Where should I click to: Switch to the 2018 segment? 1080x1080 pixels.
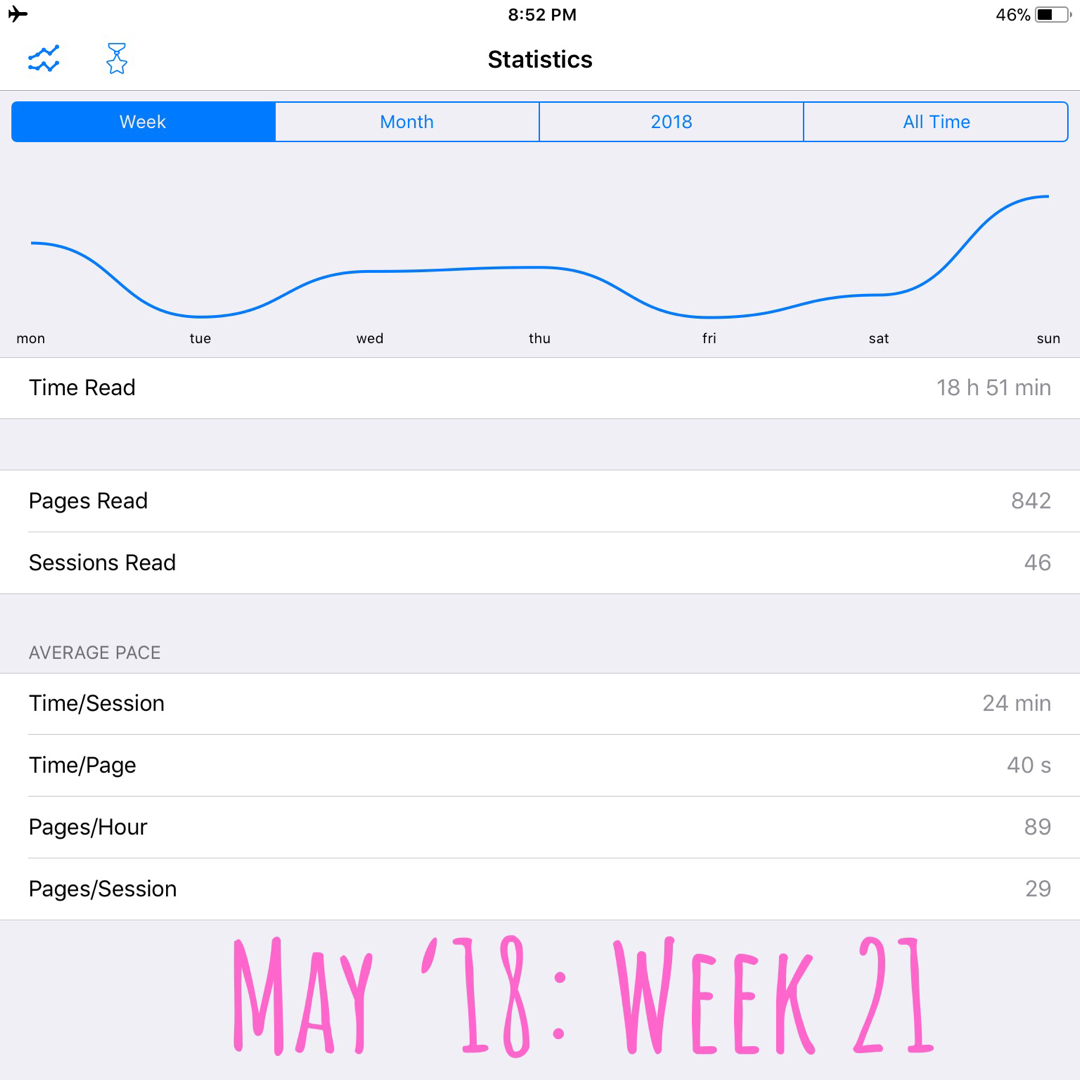(x=671, y=122)
